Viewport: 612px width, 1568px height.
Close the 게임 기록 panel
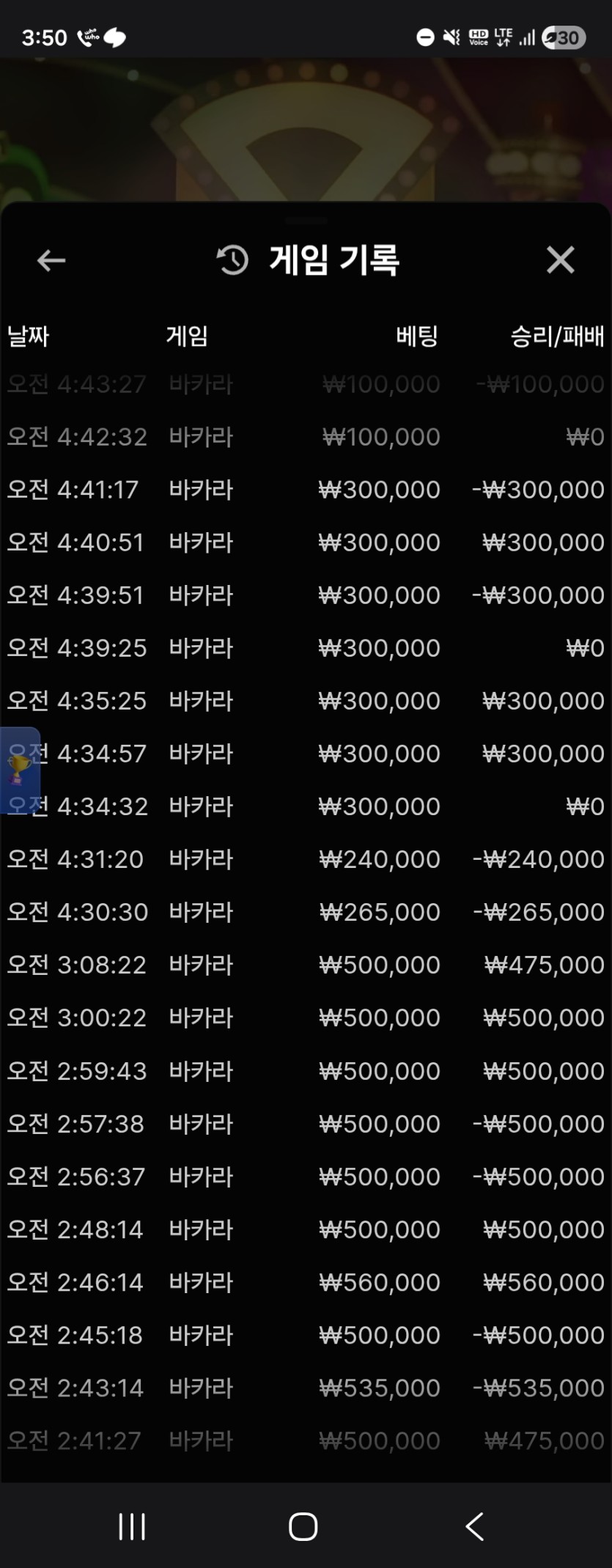(x=560, y=260)
